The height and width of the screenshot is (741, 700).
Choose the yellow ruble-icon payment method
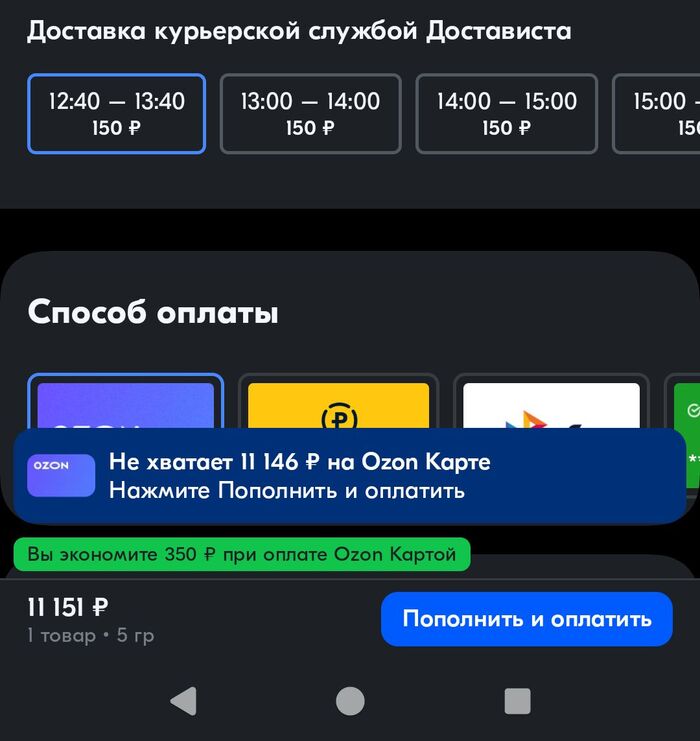tap(338, 405)
